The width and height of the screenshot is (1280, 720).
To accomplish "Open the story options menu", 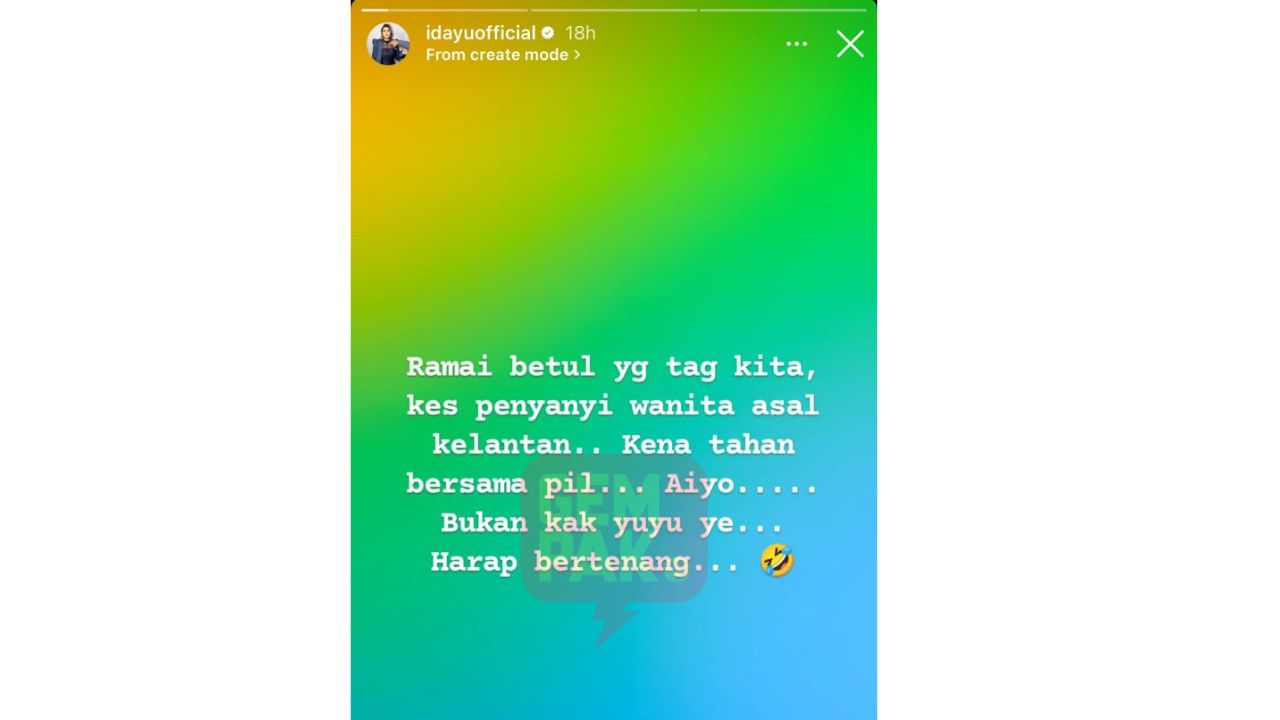I will point(796,44).
